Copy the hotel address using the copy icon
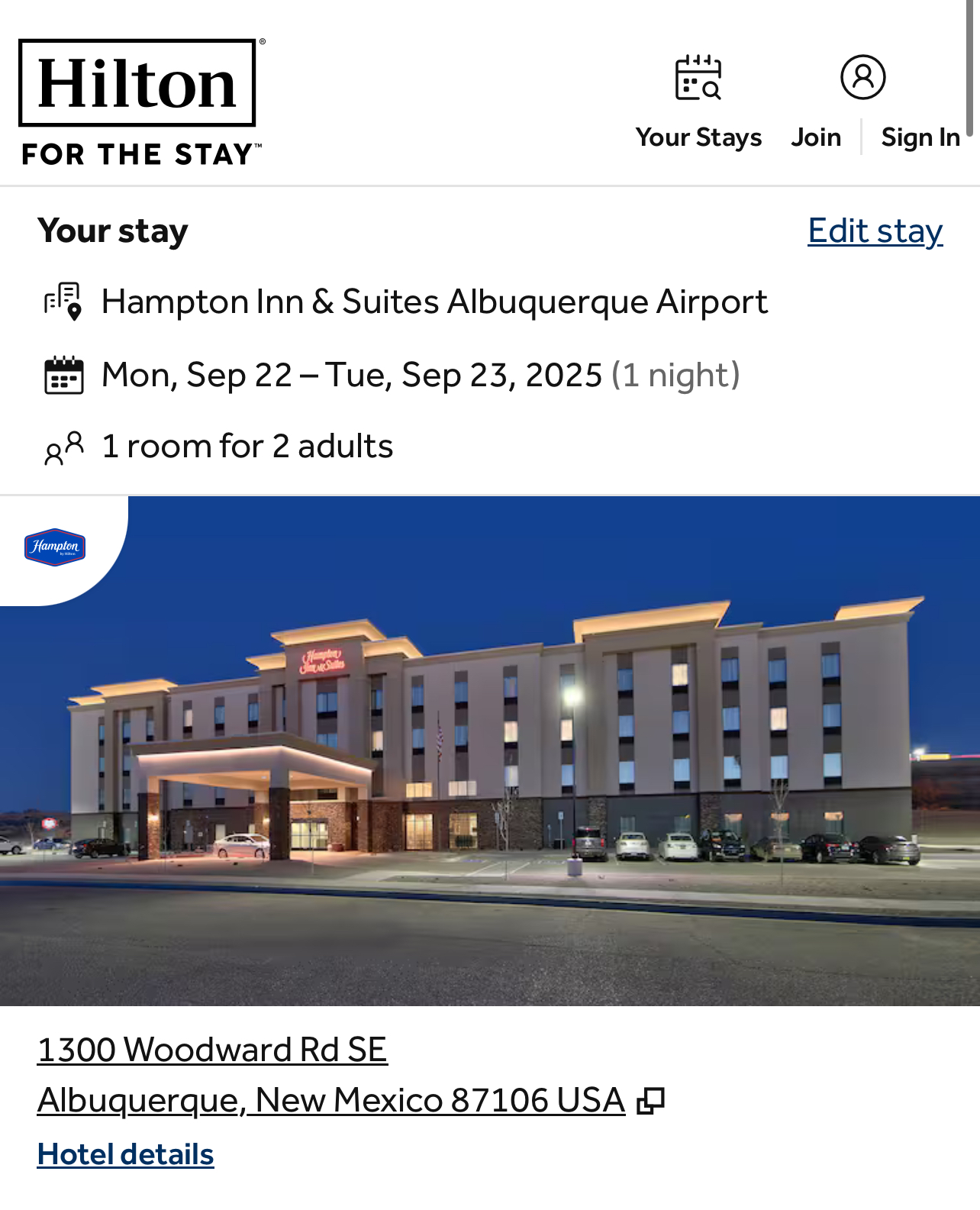This screenshot has width=980, height=1210. (652, 1099)
